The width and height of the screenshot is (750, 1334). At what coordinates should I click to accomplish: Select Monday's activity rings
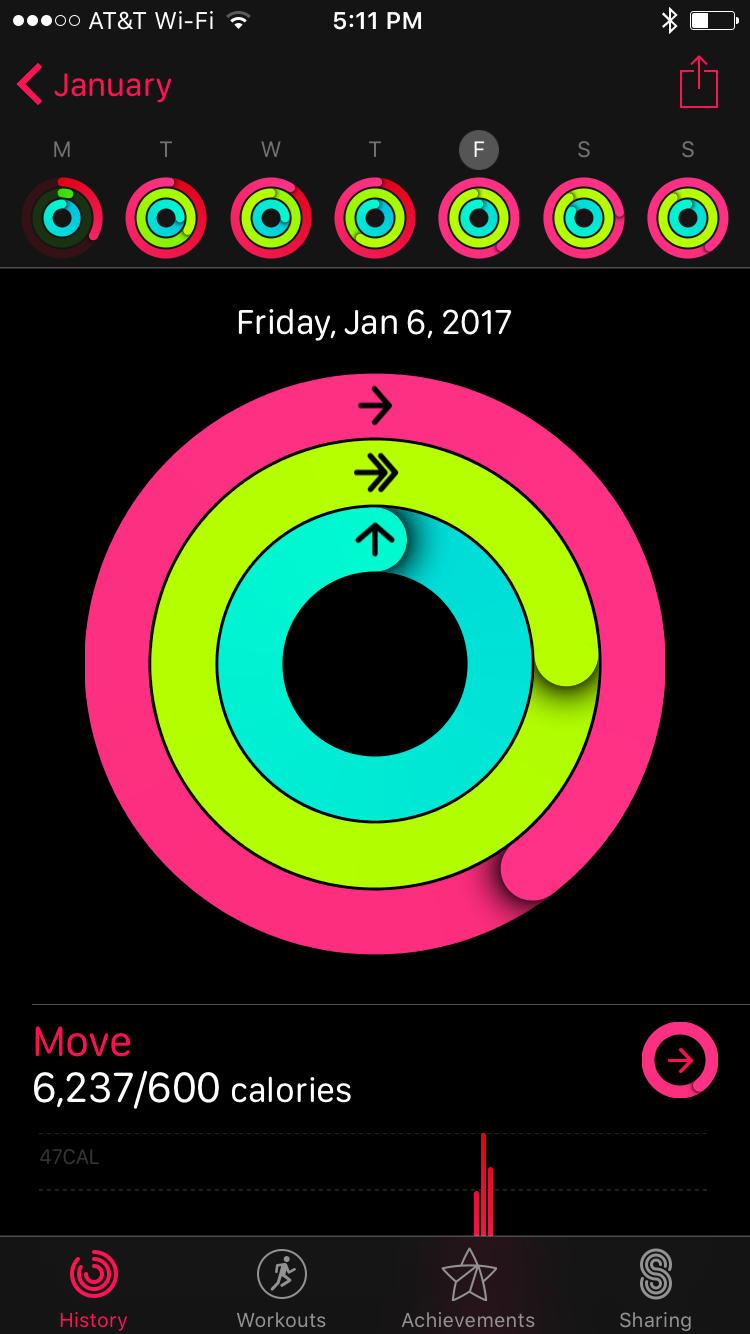tap(62, 217)
